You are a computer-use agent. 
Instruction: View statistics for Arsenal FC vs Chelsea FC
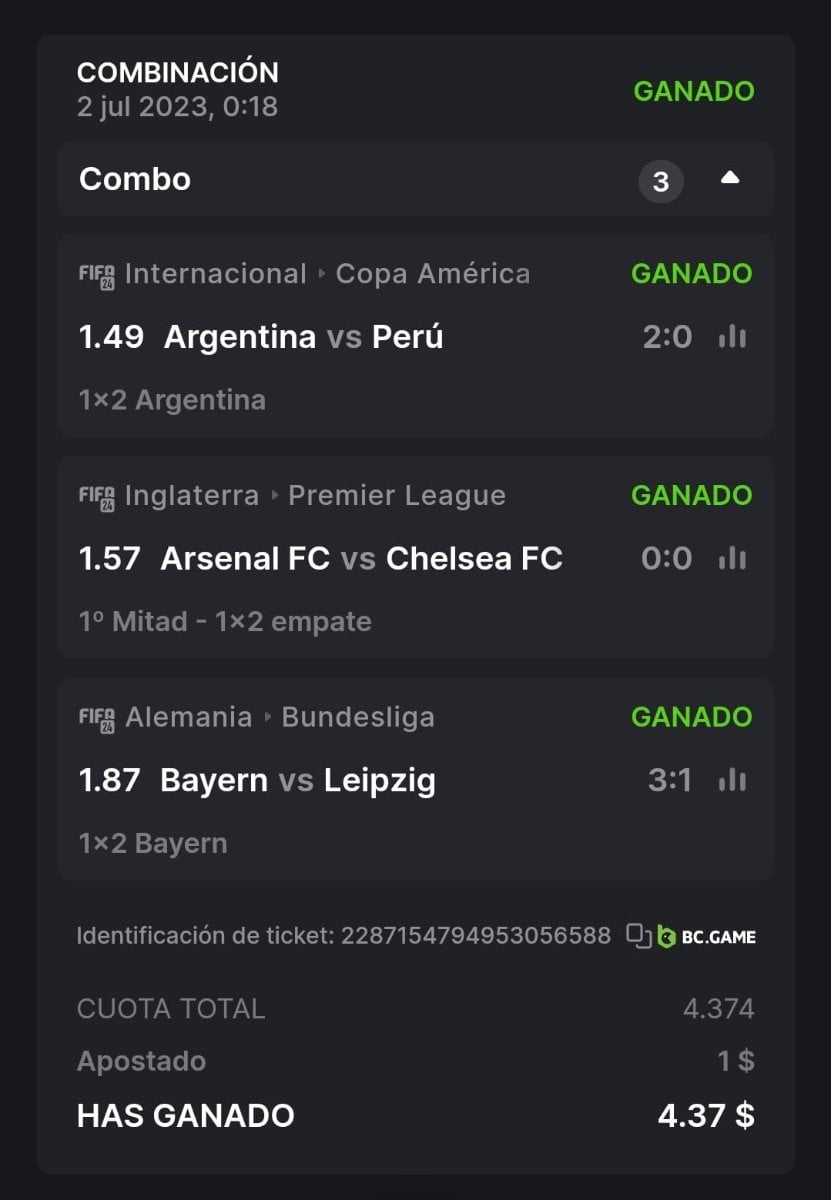733,558
